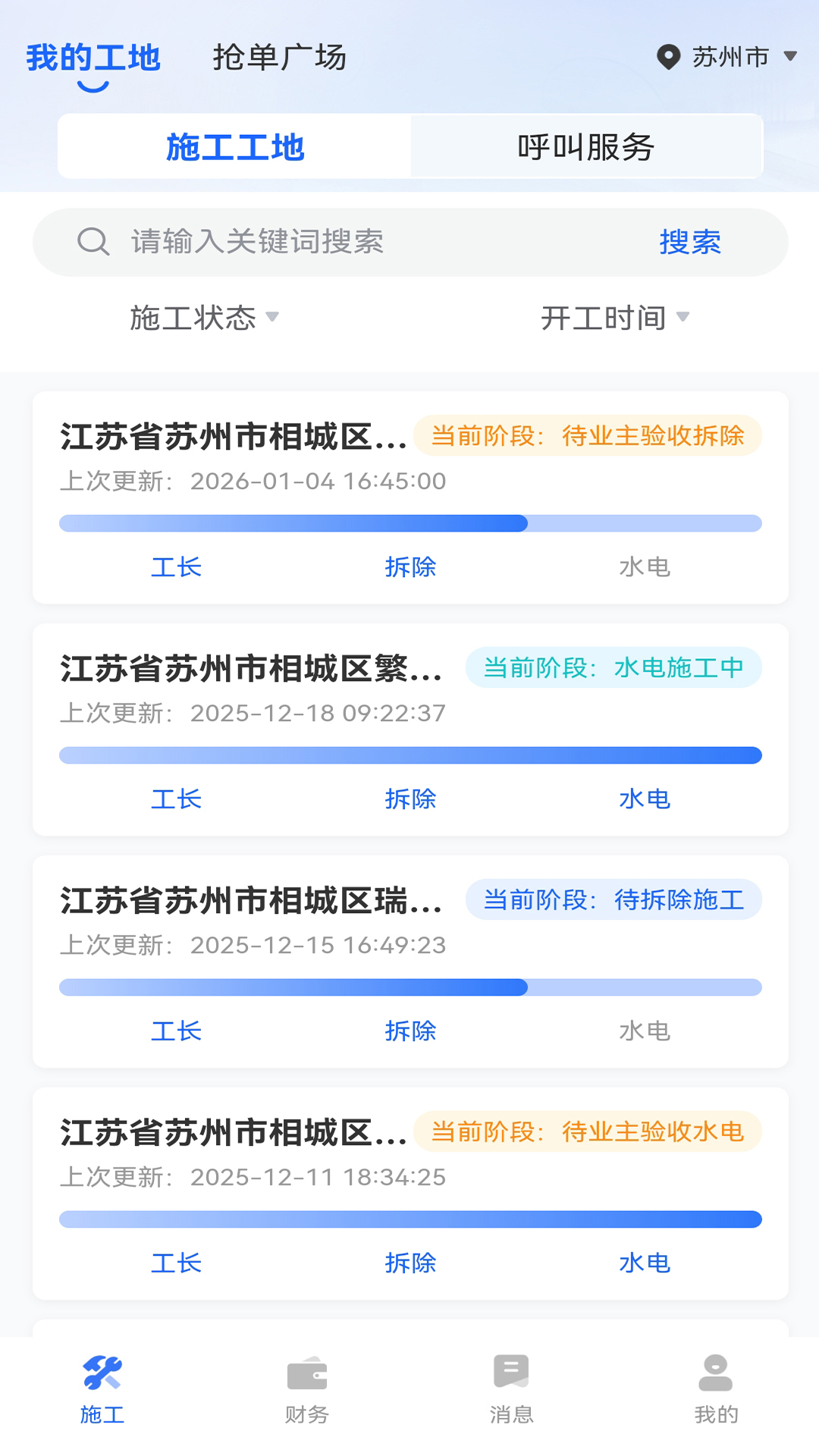
Task: Select the 拆除 stage on the second site card
Action: [412, 799]
